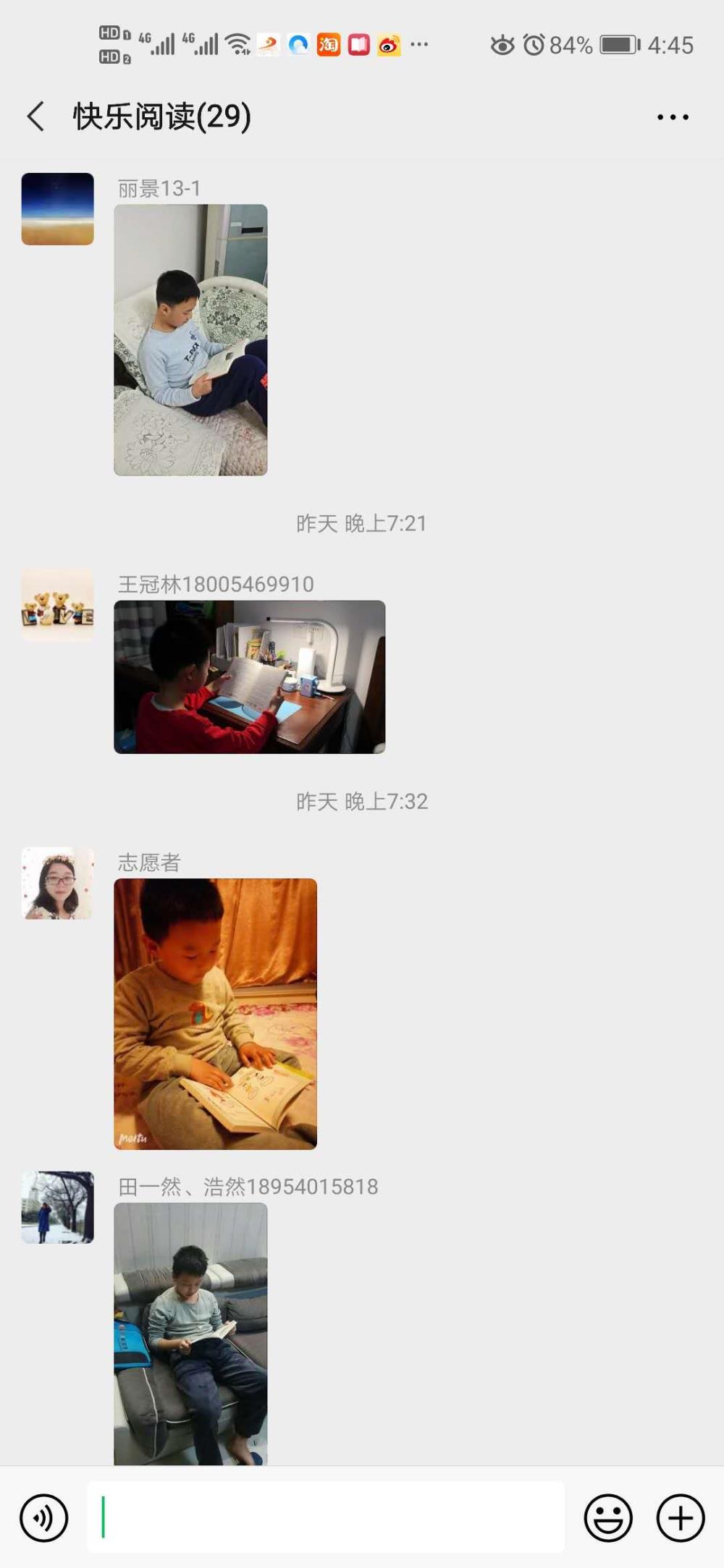Switch to voice message input

tap(44, 1517)
